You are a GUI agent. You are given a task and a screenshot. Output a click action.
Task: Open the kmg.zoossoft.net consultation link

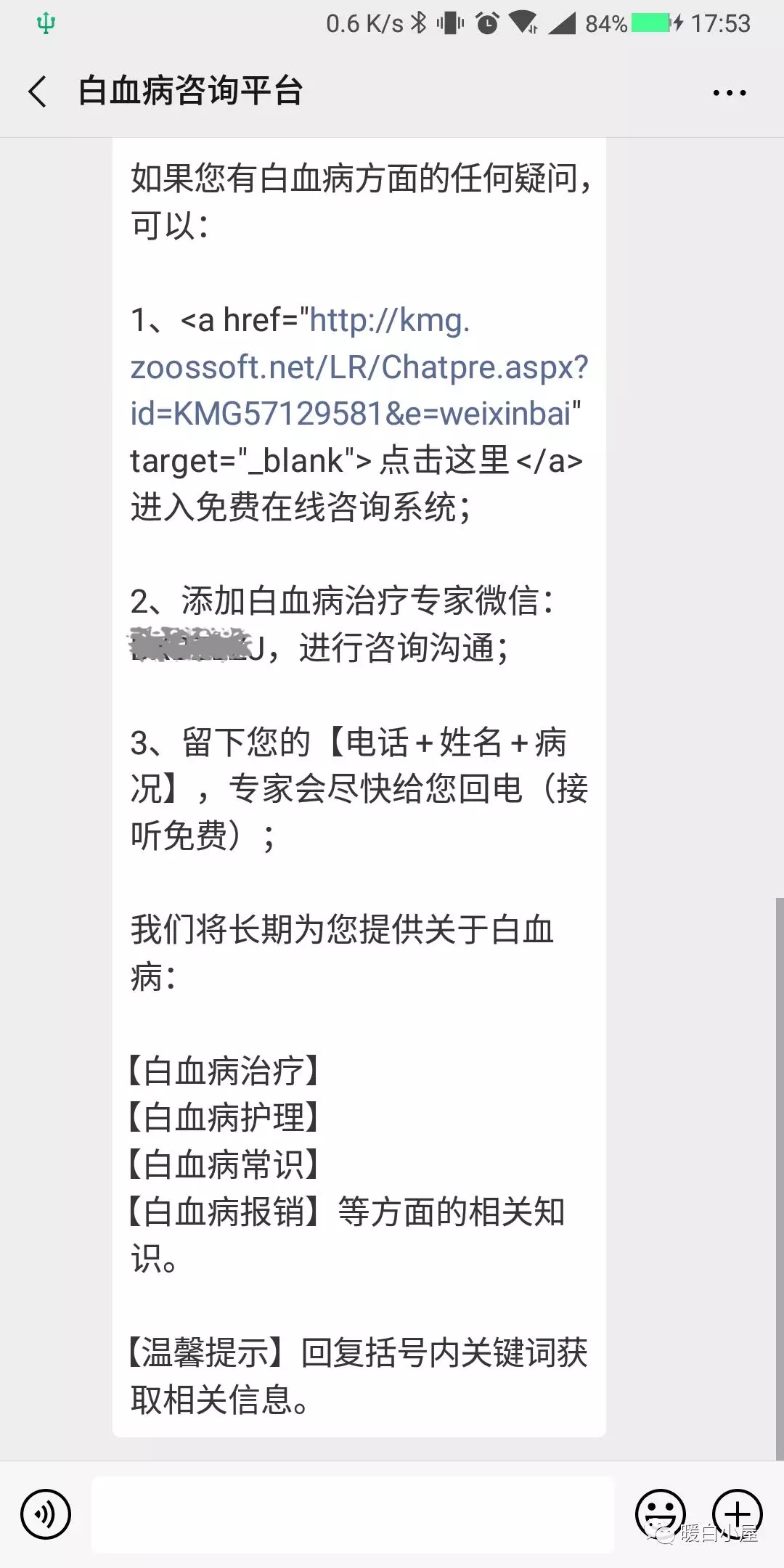(359, 367)
